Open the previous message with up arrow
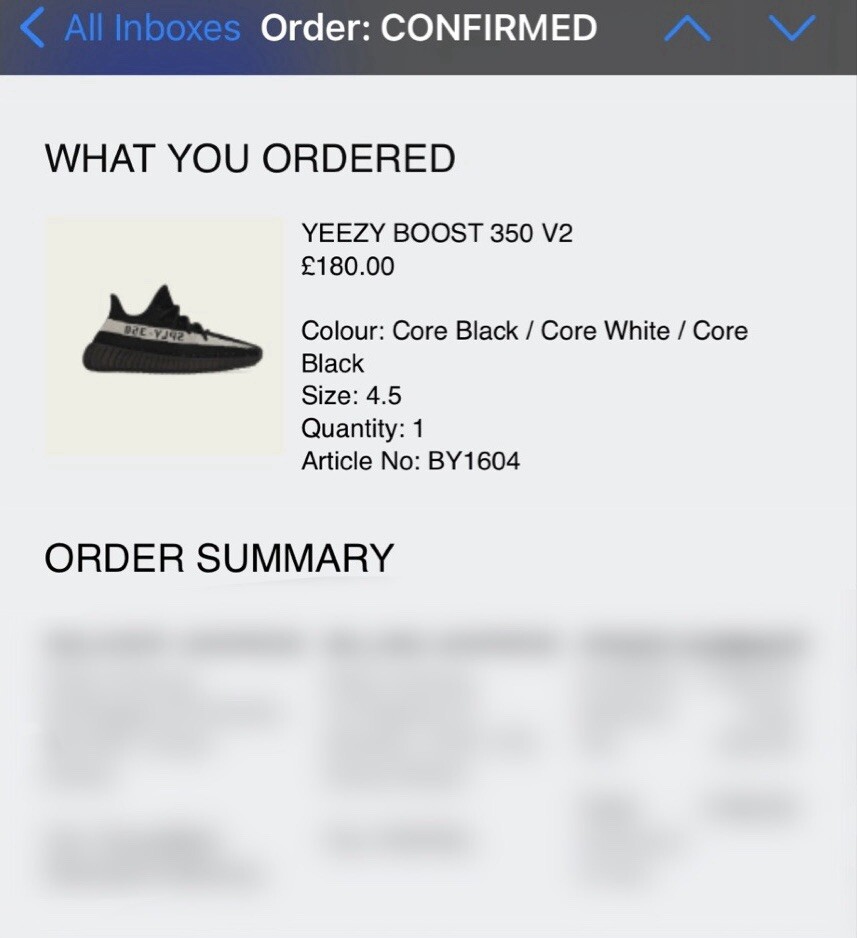This screenshot has width=857, height=938. (x=687, y=30)
